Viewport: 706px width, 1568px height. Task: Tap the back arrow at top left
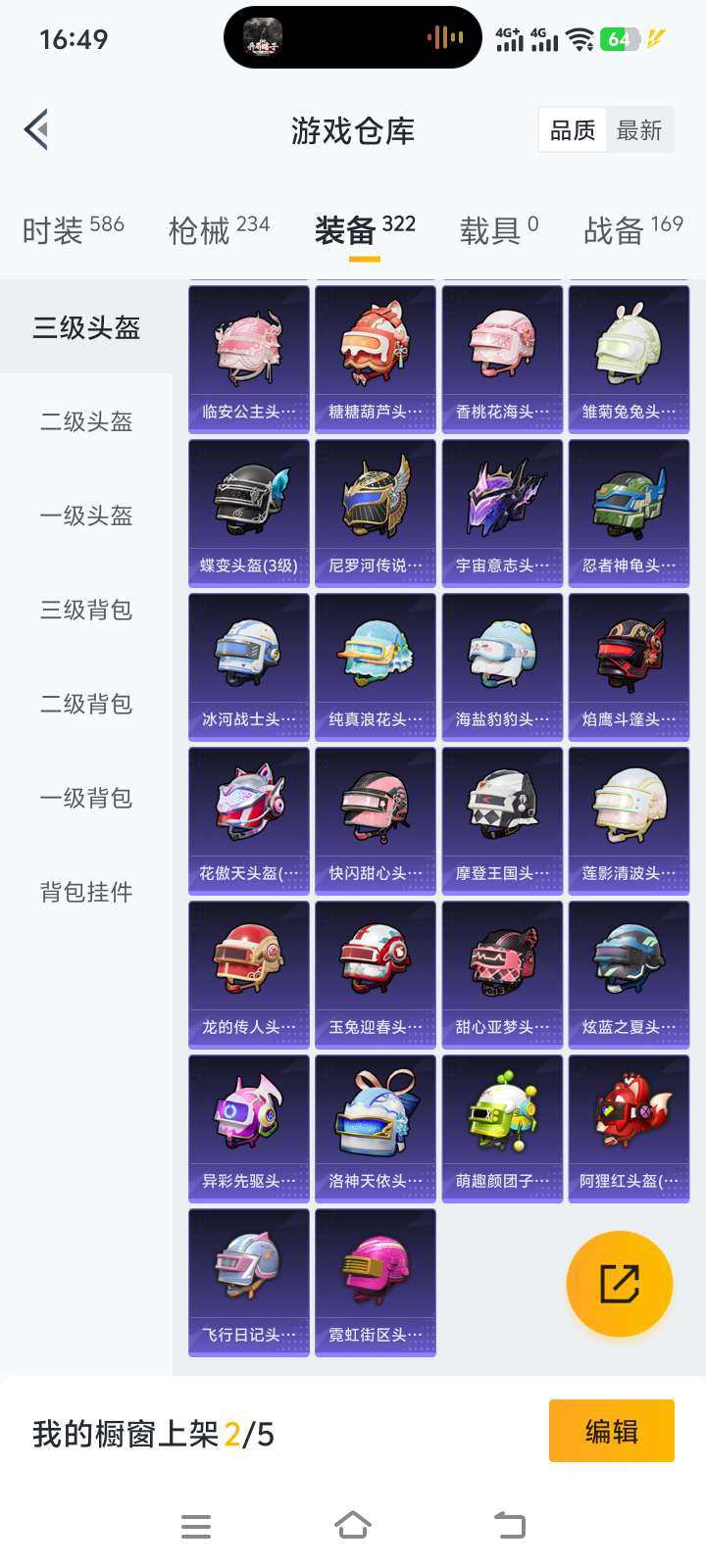(35, 129)
